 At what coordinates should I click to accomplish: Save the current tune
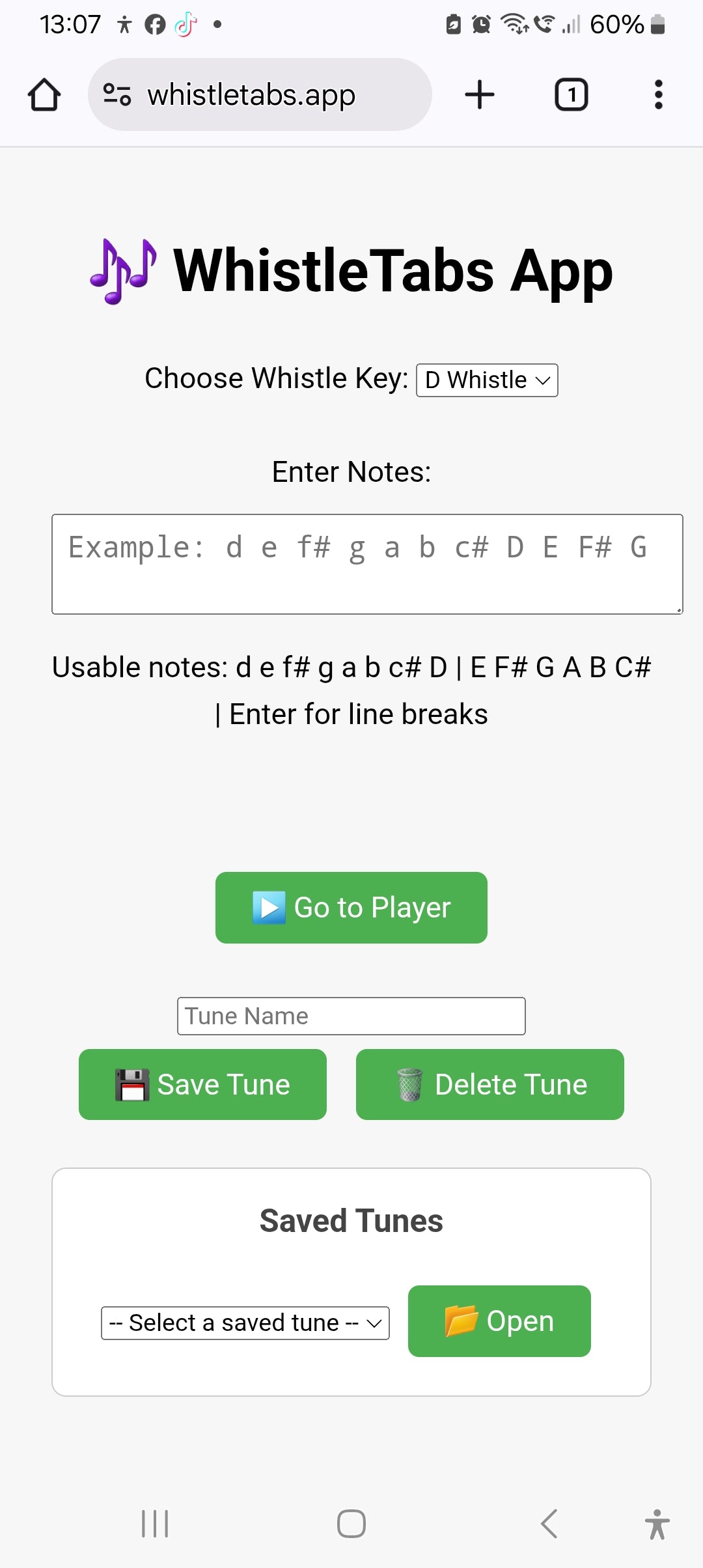[x=202, y=1085]
